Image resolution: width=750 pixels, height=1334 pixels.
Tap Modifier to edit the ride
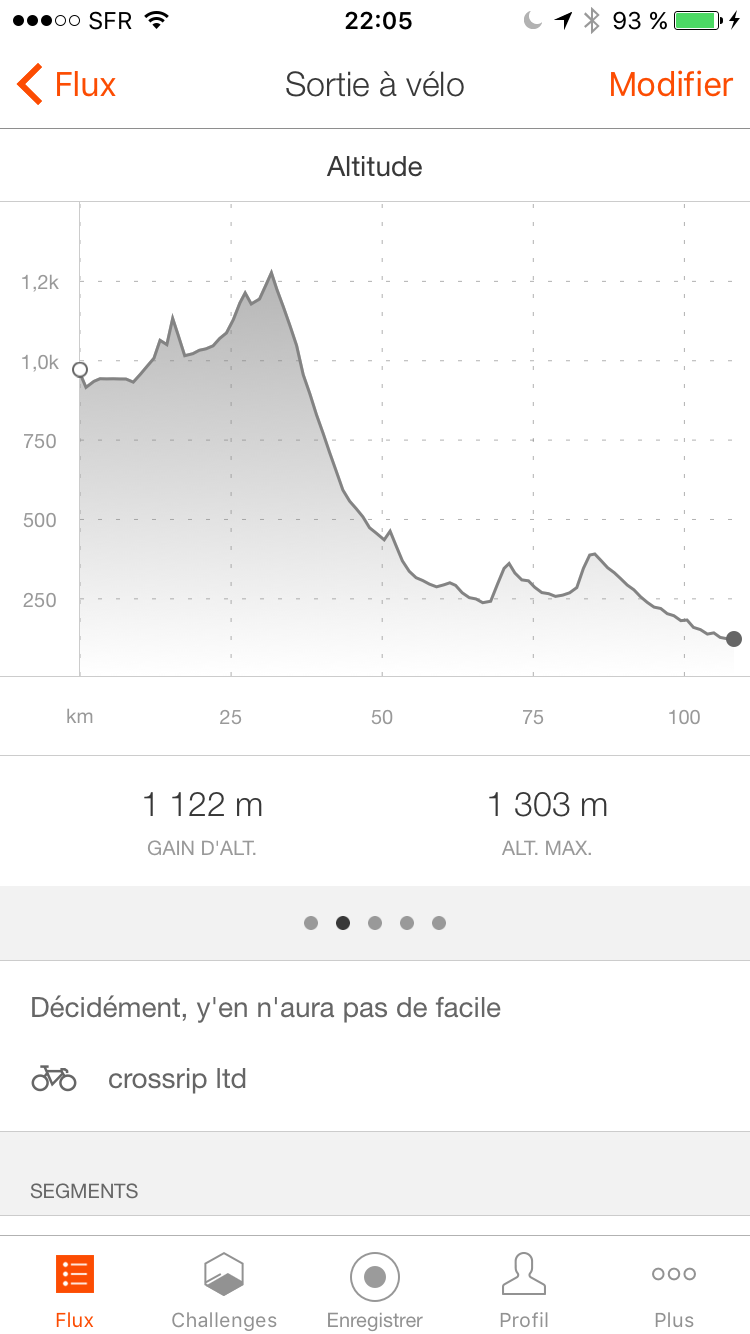[x=670, y=85]
